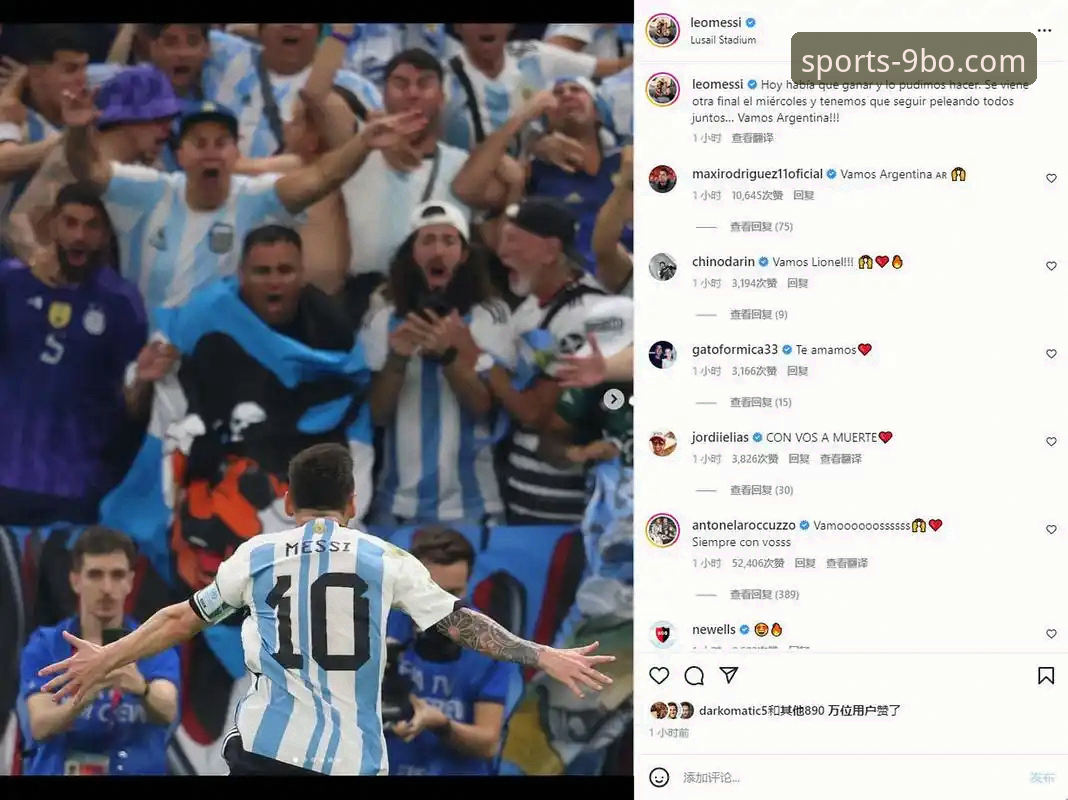Translate Messi's caption
Viewport: 1068px width, 800px height.
pos(751,138)
